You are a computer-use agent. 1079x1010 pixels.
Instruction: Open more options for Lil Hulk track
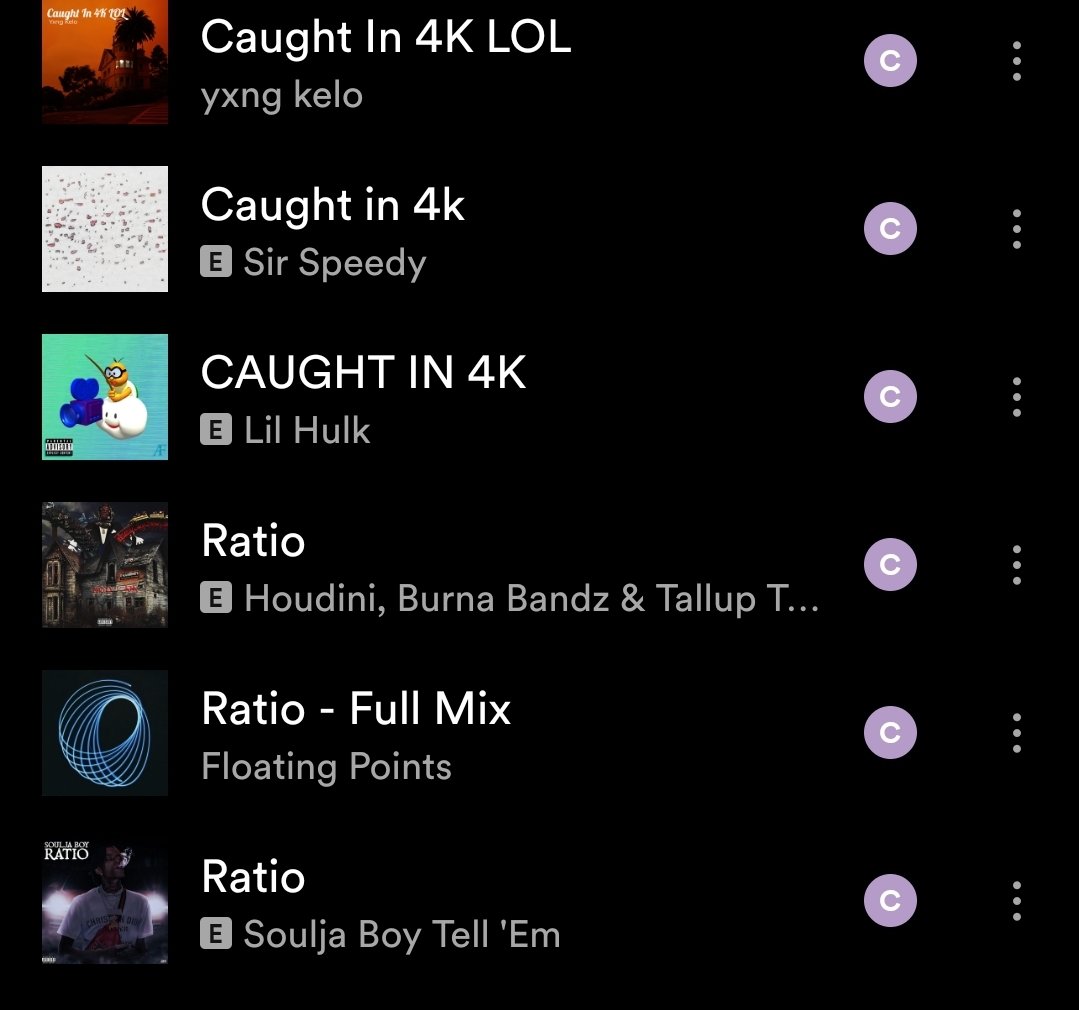1016,397
